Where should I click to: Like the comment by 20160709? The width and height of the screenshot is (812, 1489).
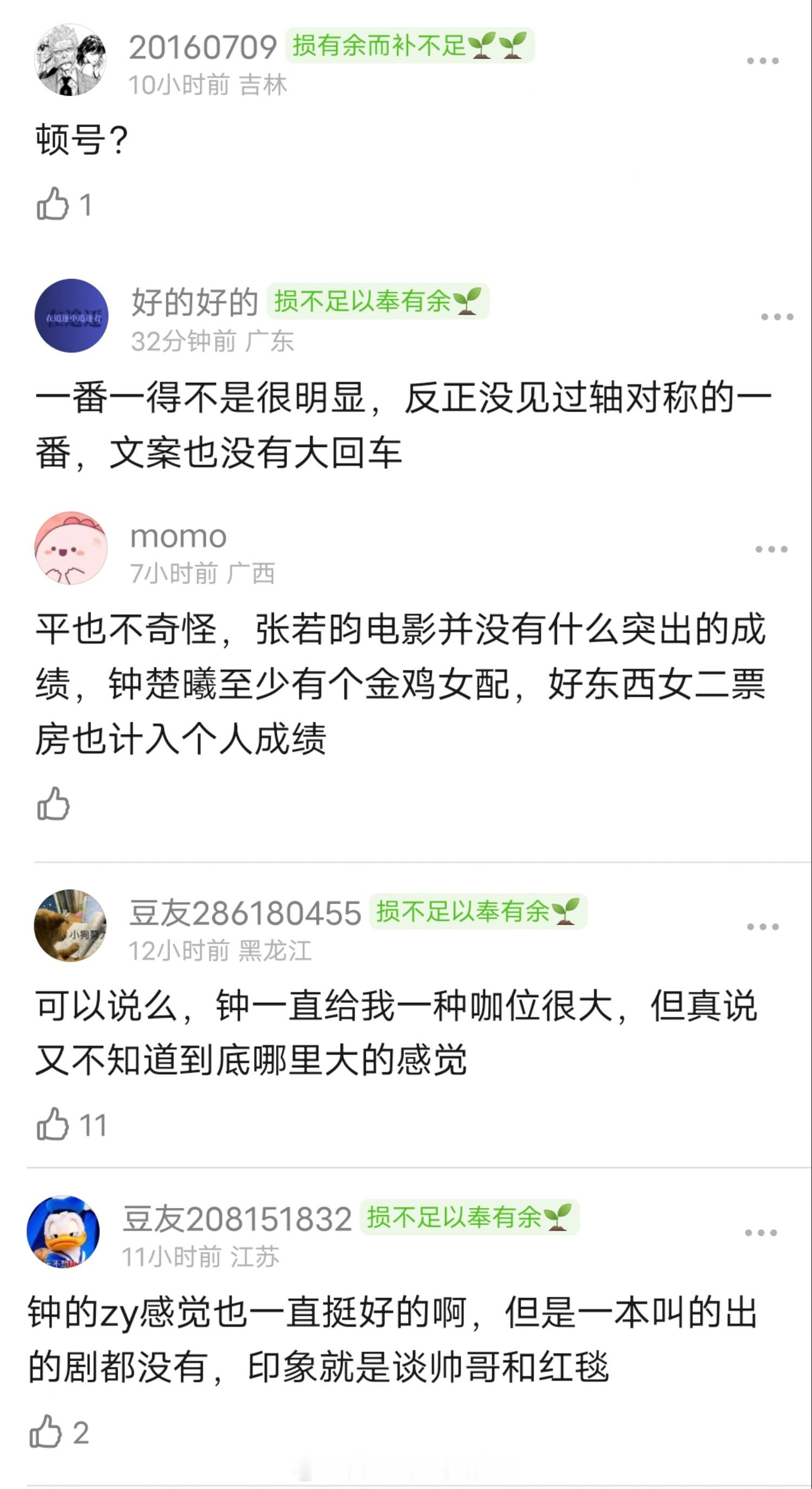[55, 203]
